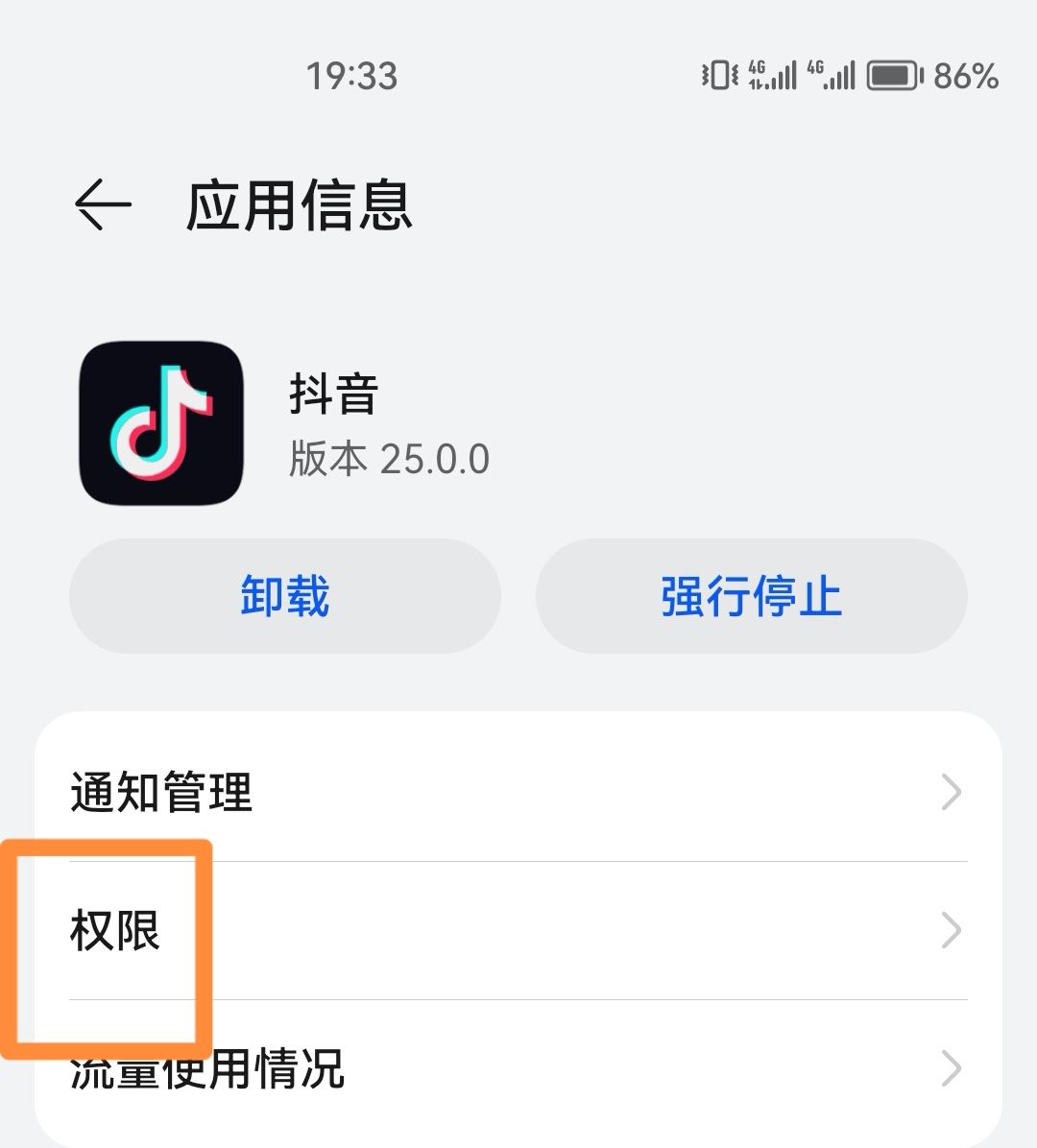Tap the 抖音 app icon
This screenshot has height=1148, width=1037.
coord(163,422)
